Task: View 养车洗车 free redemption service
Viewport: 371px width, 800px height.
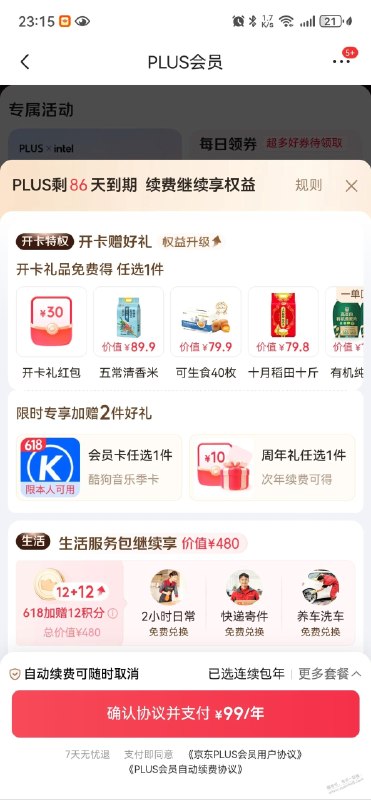Action: [319, 603]
